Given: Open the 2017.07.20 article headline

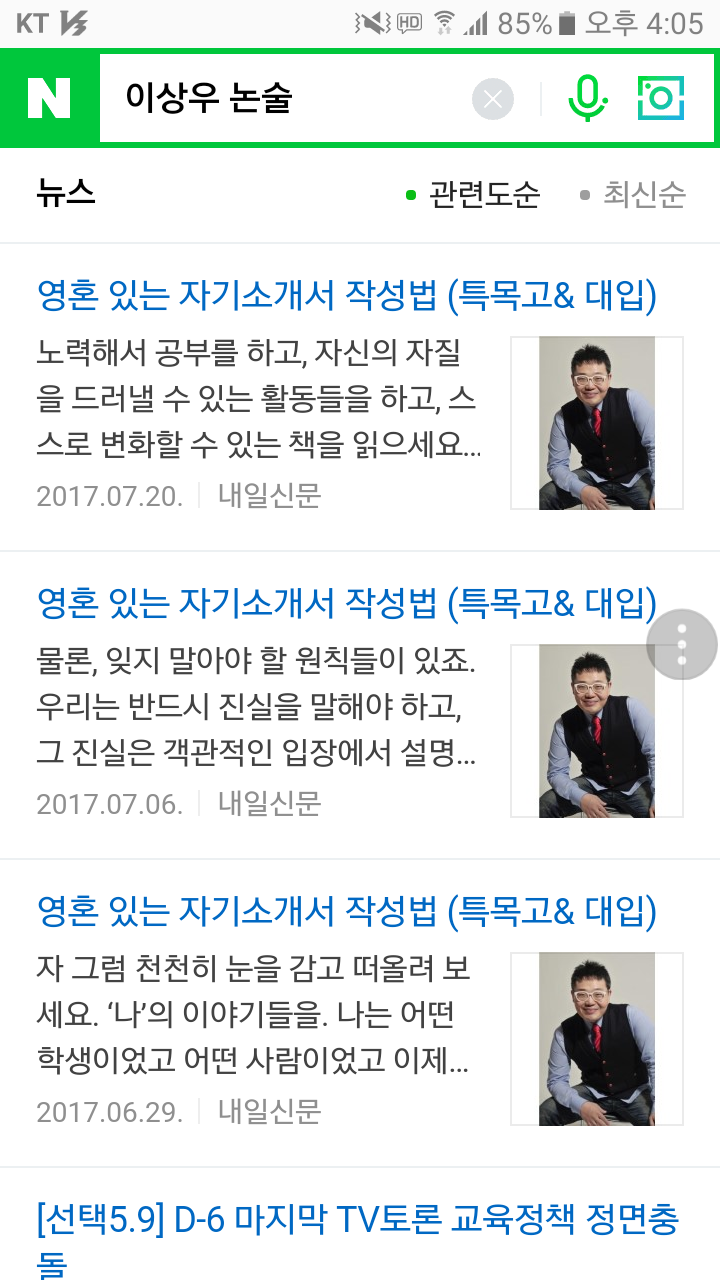Looking at the screenshot, I should 346,295.
